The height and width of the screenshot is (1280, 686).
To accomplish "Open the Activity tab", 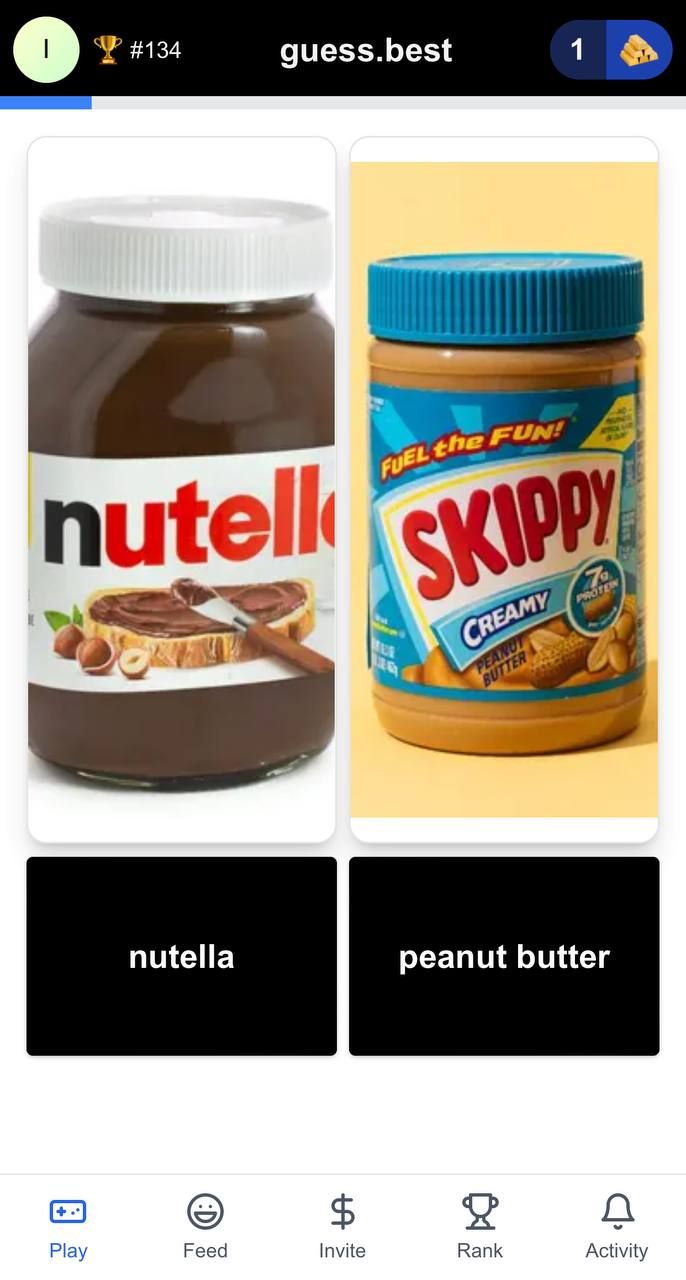I will click(x=616, y=1227).
